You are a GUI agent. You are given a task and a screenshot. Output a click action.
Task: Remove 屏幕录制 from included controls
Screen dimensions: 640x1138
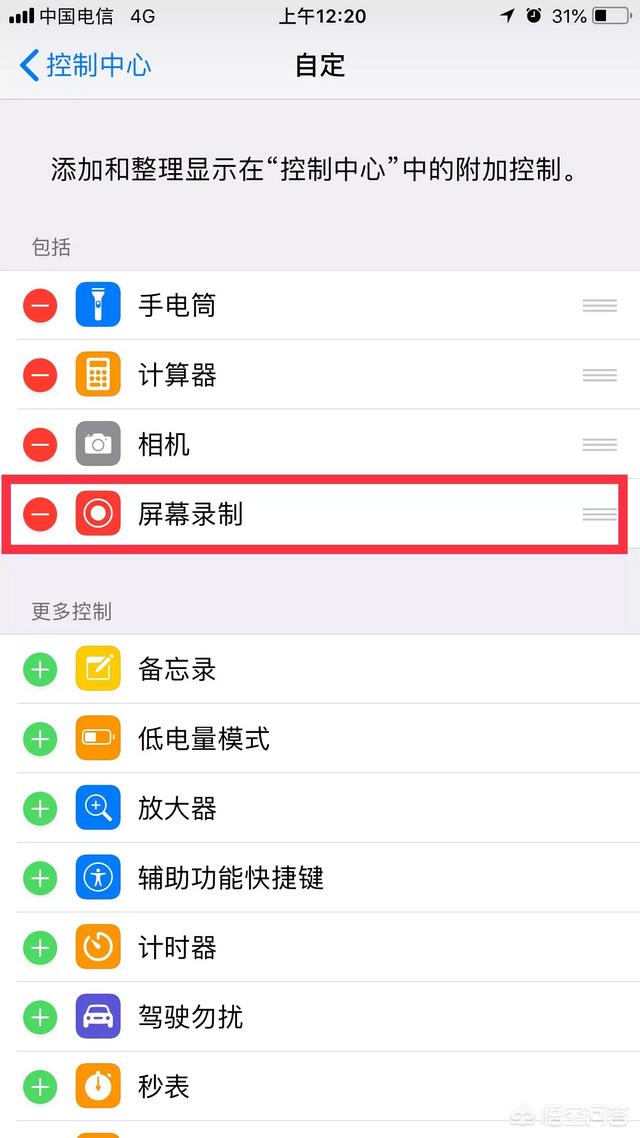click(40, 514)
